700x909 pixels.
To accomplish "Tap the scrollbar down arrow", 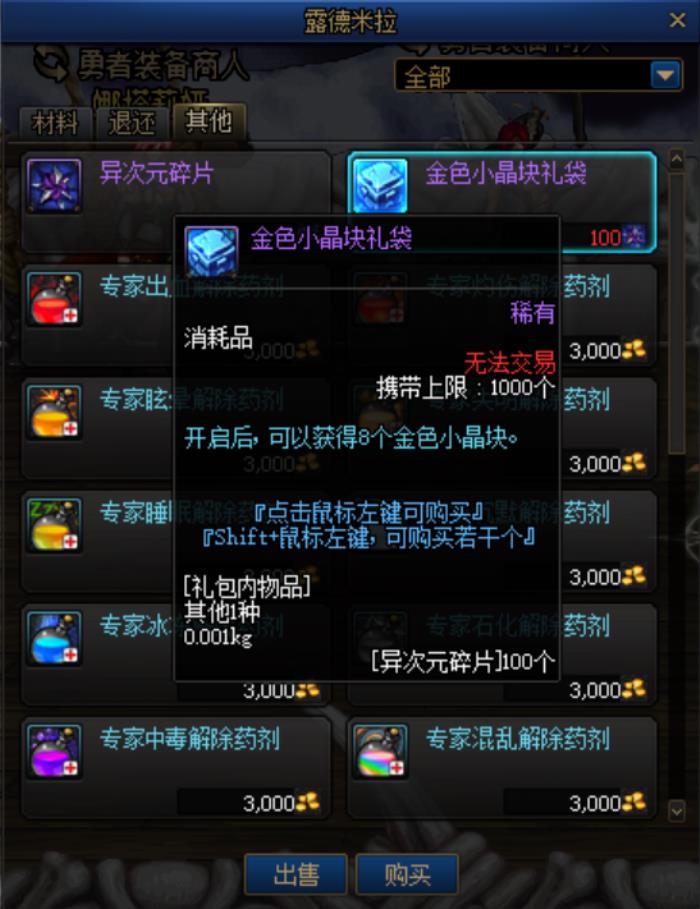I will point(676,810).
